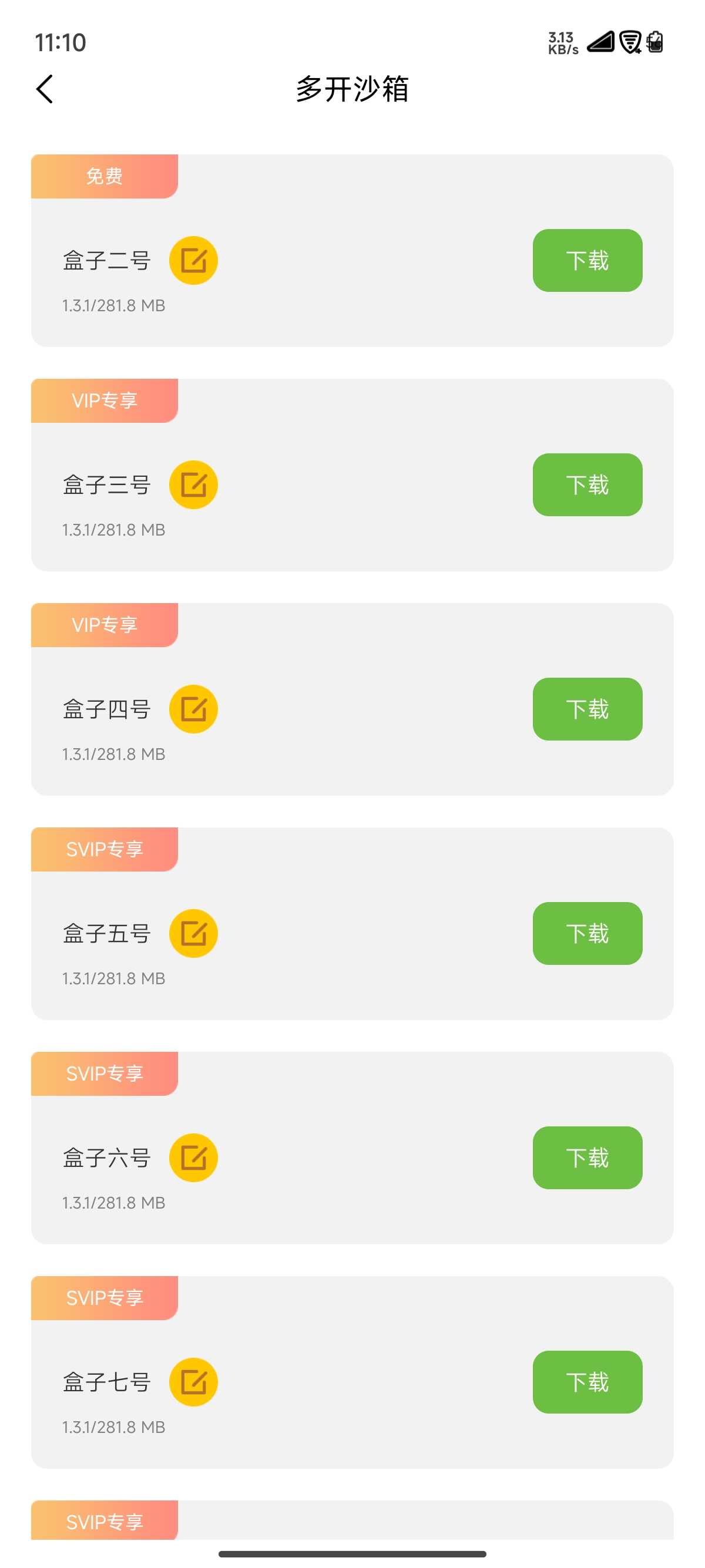Download 盒子六号
Viewport: 705px width, 1568px height.
click(587, 1158)
